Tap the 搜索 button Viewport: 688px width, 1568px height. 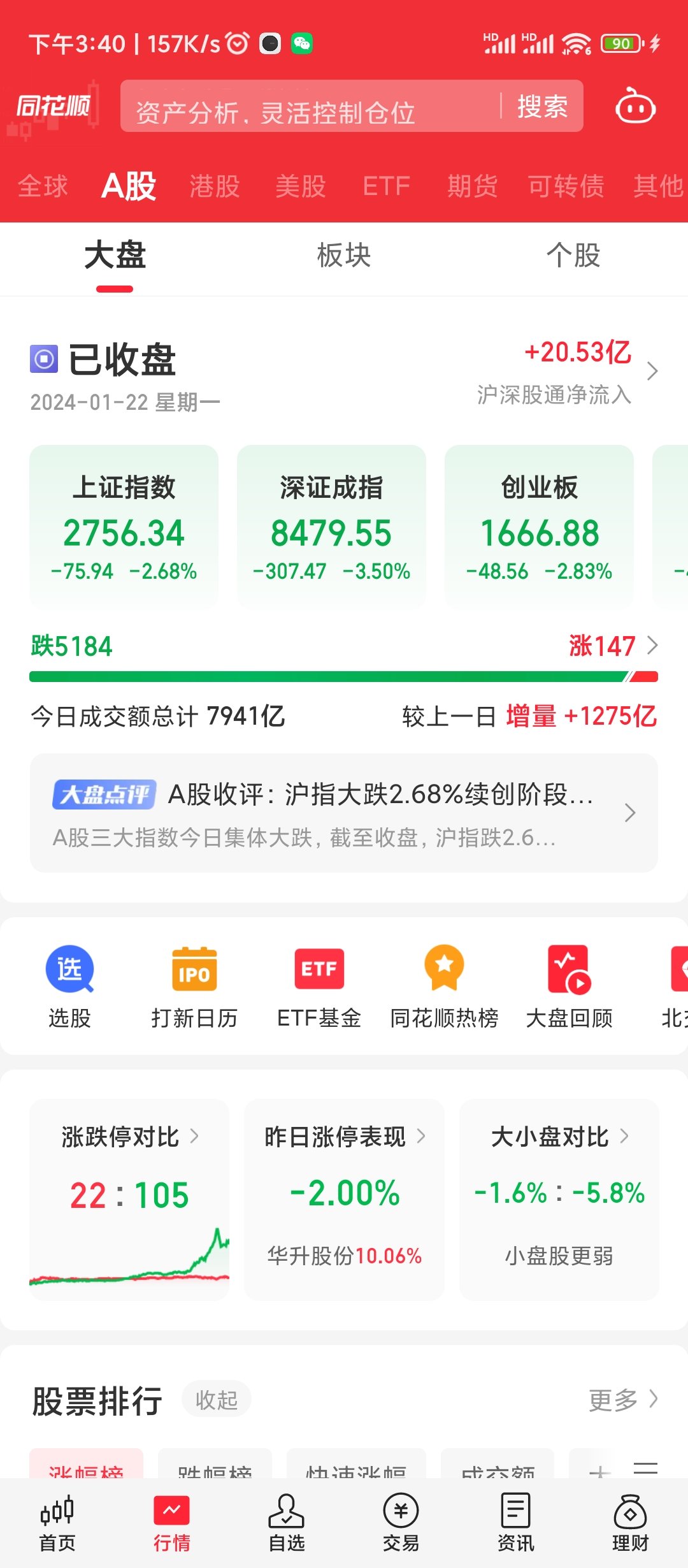pyautogui.click(x=542, y=106)
